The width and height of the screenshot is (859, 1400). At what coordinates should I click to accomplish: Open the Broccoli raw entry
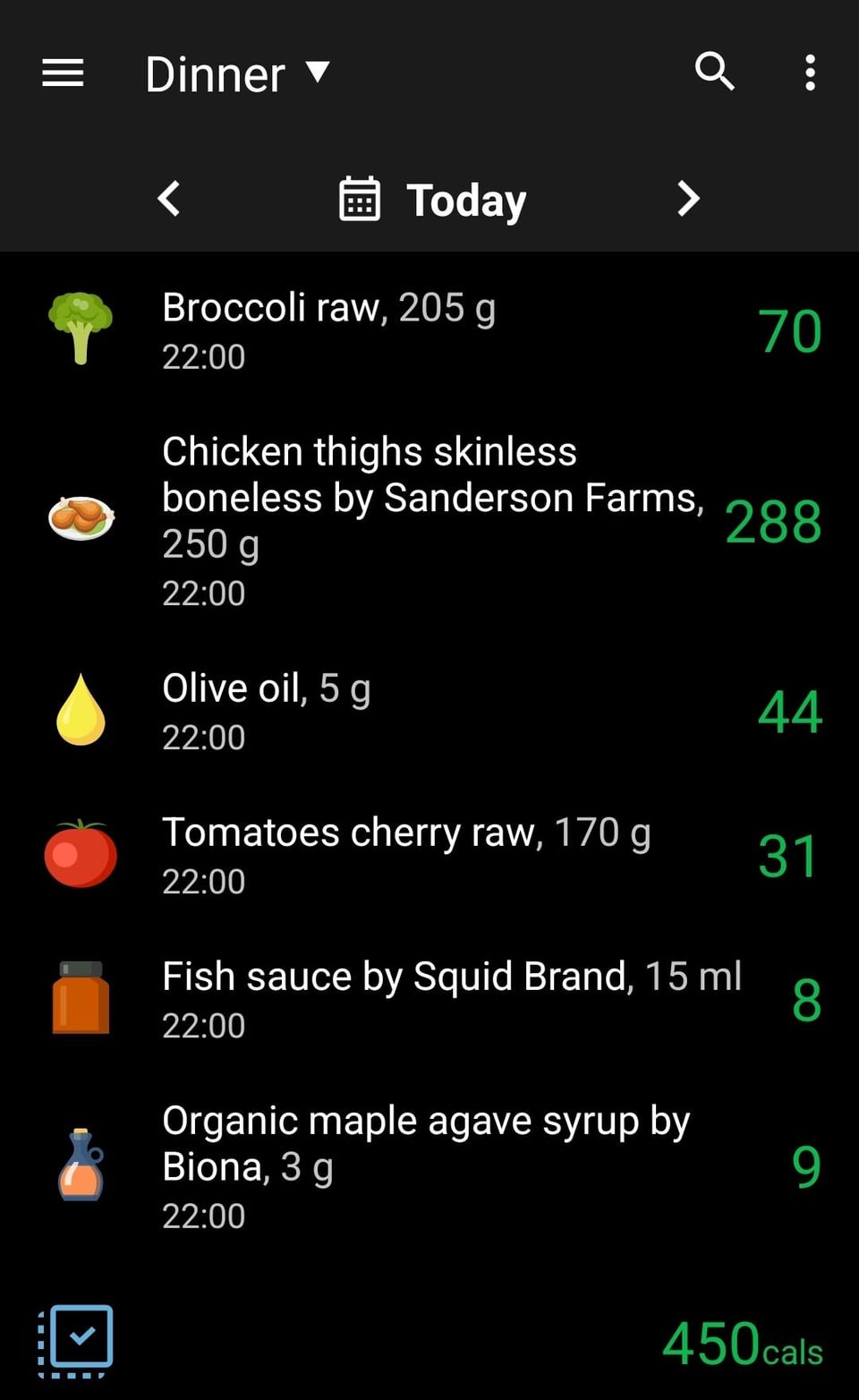tap(429, 329)
